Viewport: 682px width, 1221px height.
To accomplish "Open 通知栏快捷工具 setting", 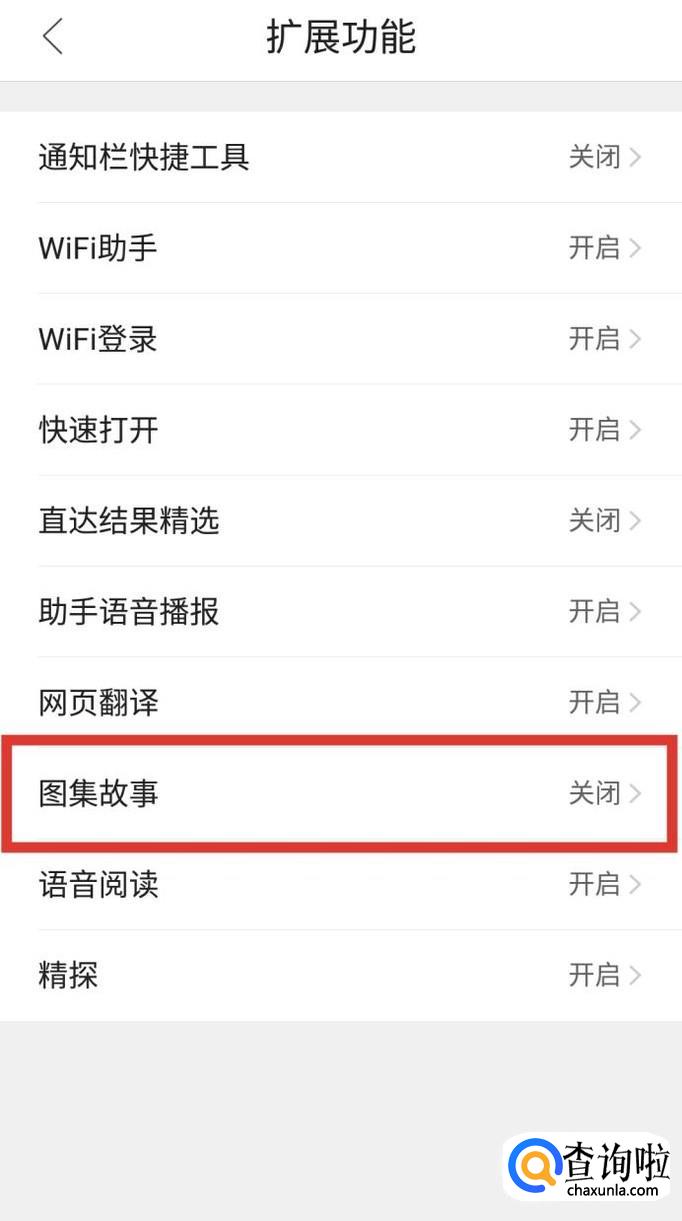I will [340, 157].
